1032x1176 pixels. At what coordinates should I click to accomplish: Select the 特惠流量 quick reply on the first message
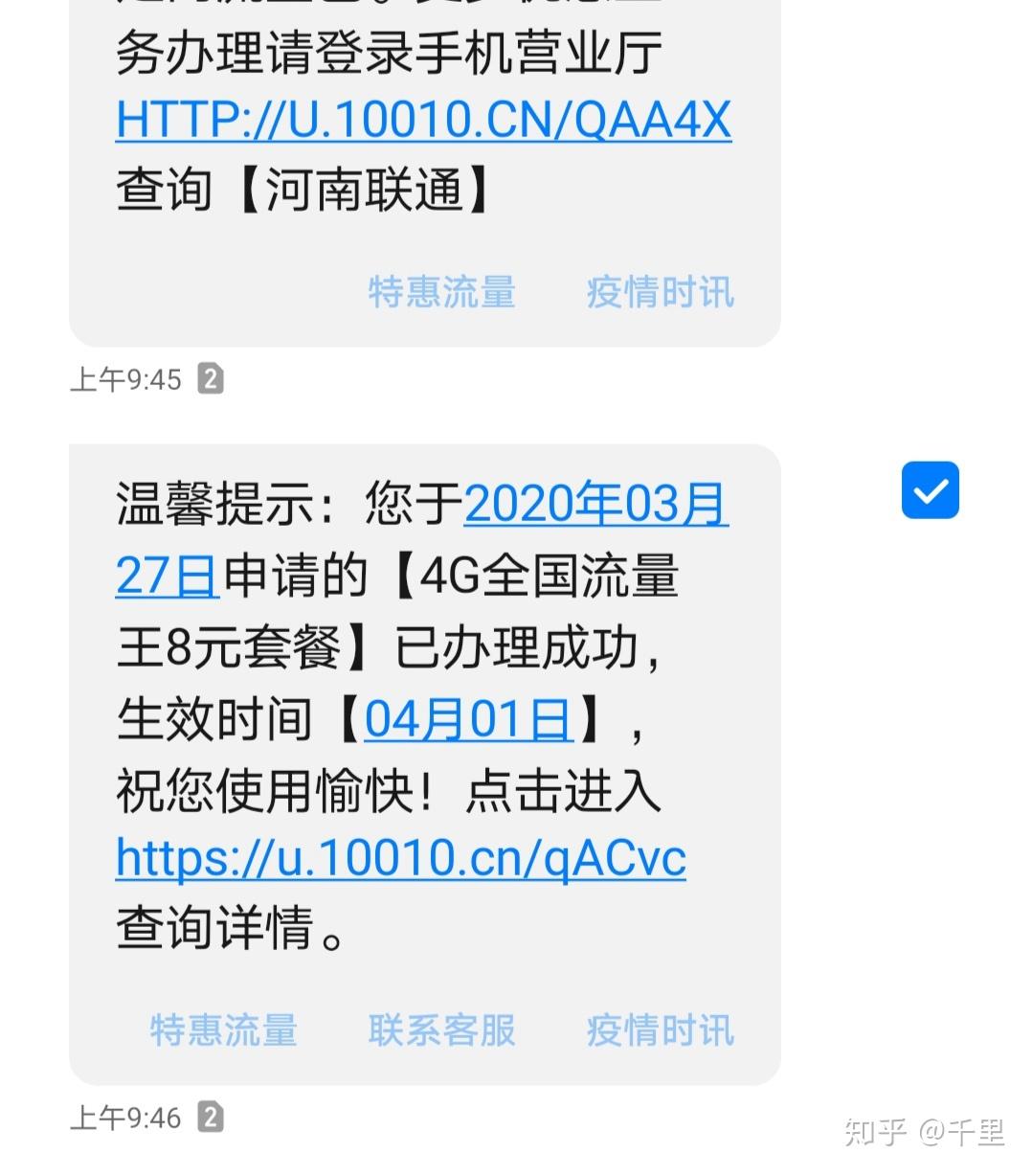442,292
